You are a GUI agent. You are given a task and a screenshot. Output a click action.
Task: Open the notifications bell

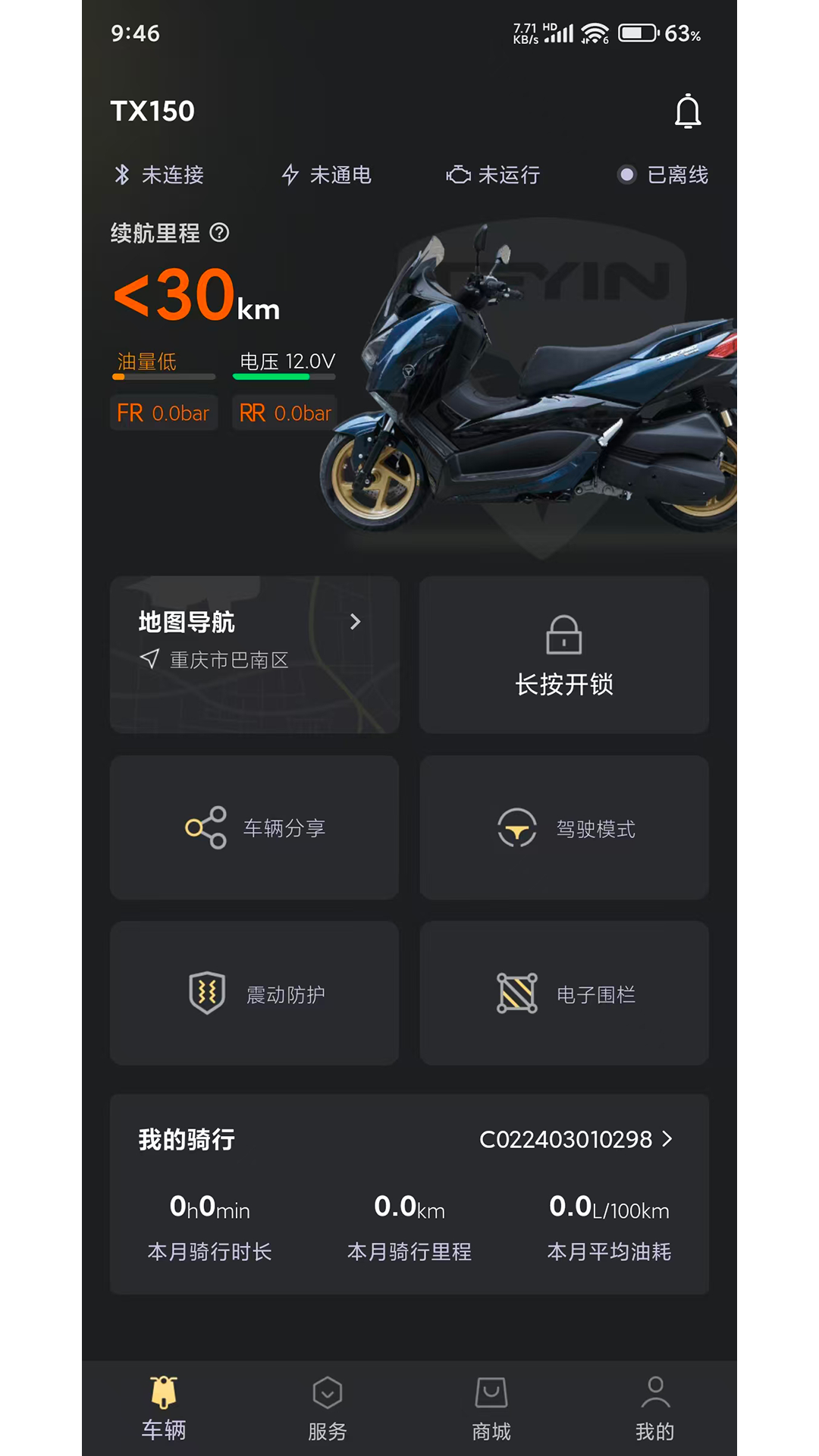(687, 111)
